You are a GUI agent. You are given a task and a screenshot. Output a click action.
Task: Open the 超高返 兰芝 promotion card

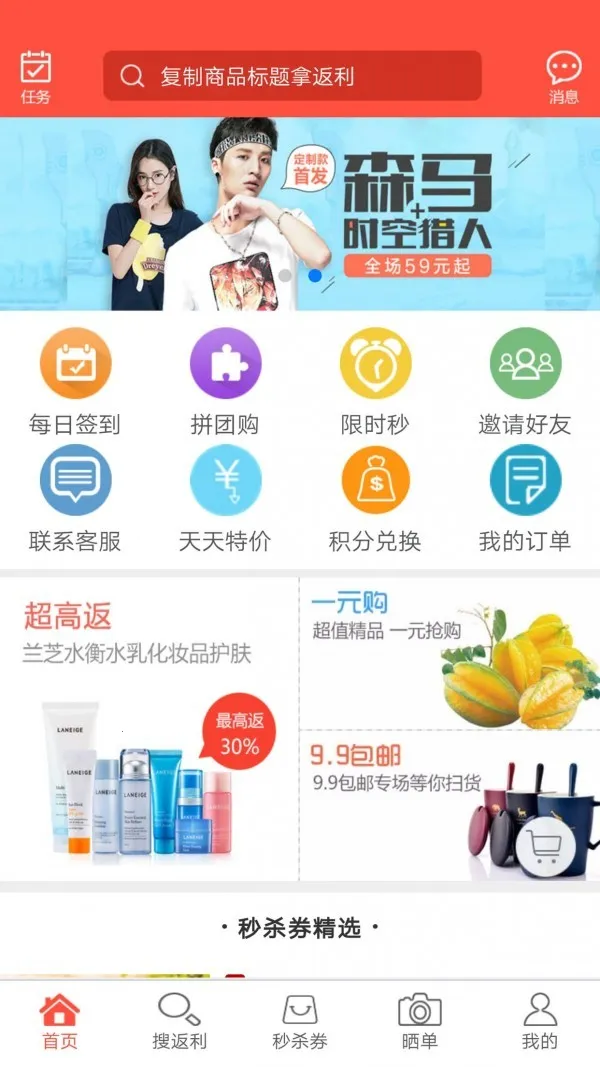(148, 730)
